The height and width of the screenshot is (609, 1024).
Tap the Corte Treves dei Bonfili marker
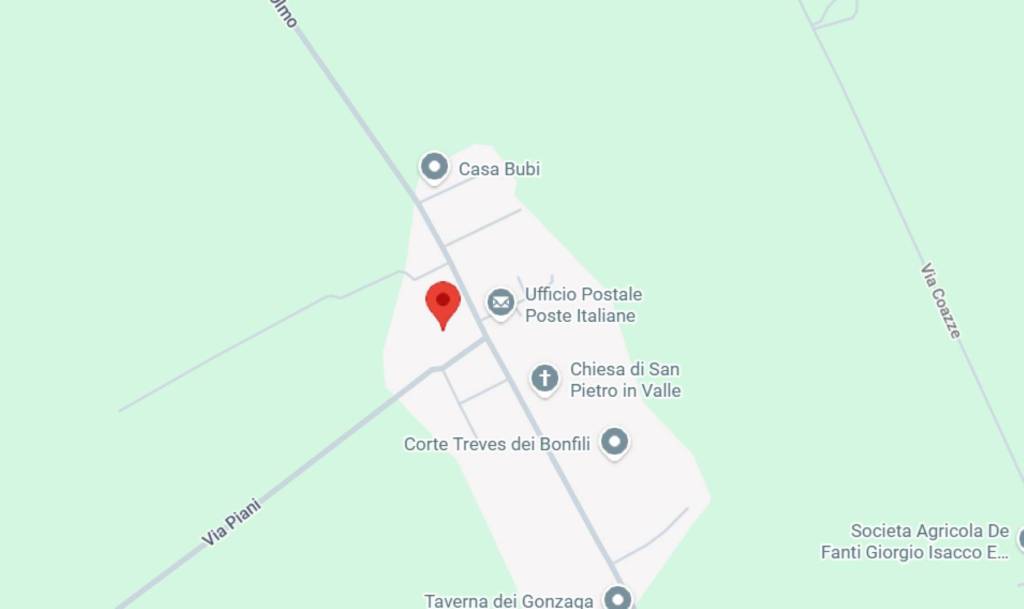(x=614, y=441)
